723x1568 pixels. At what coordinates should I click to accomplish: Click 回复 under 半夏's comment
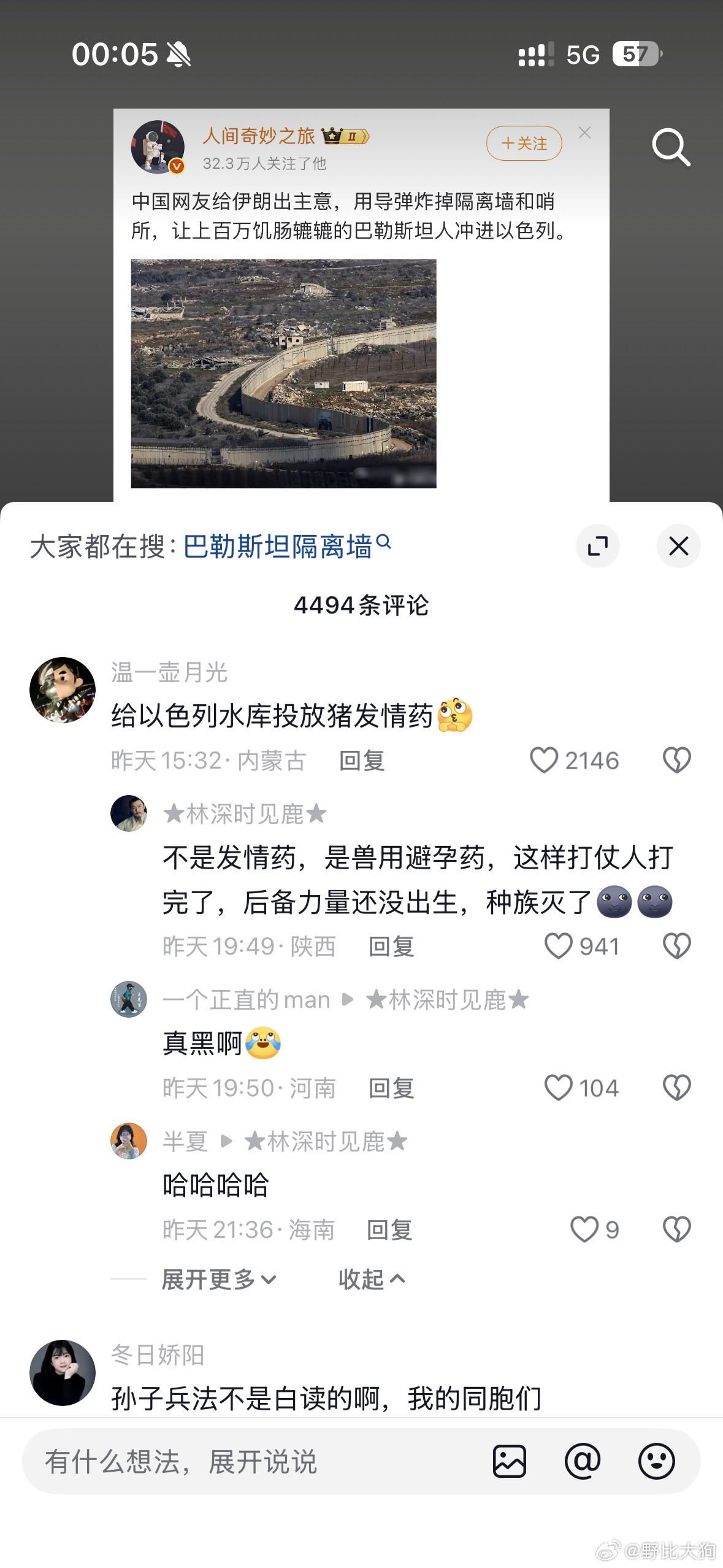point(389,1230)
